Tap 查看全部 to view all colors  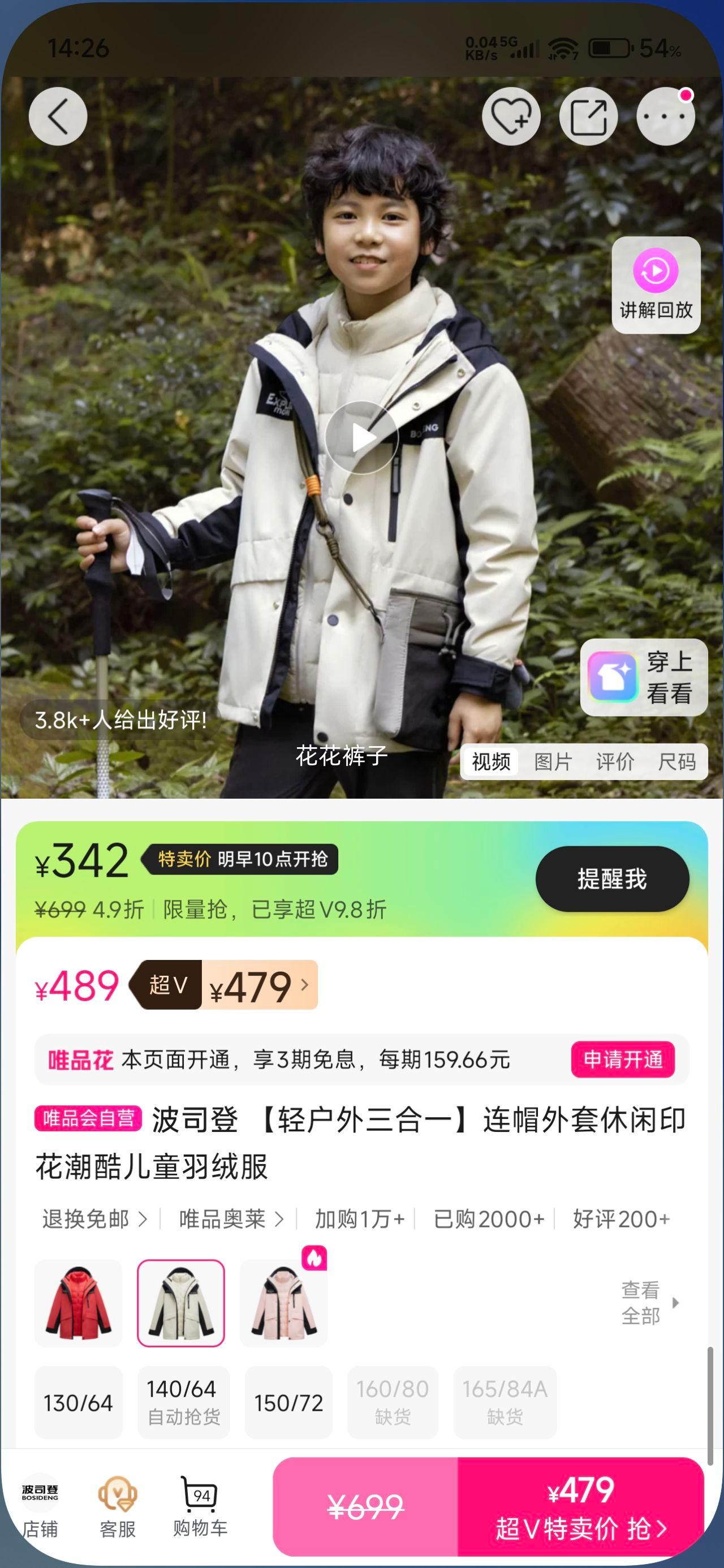click(x=649, y=1303)
